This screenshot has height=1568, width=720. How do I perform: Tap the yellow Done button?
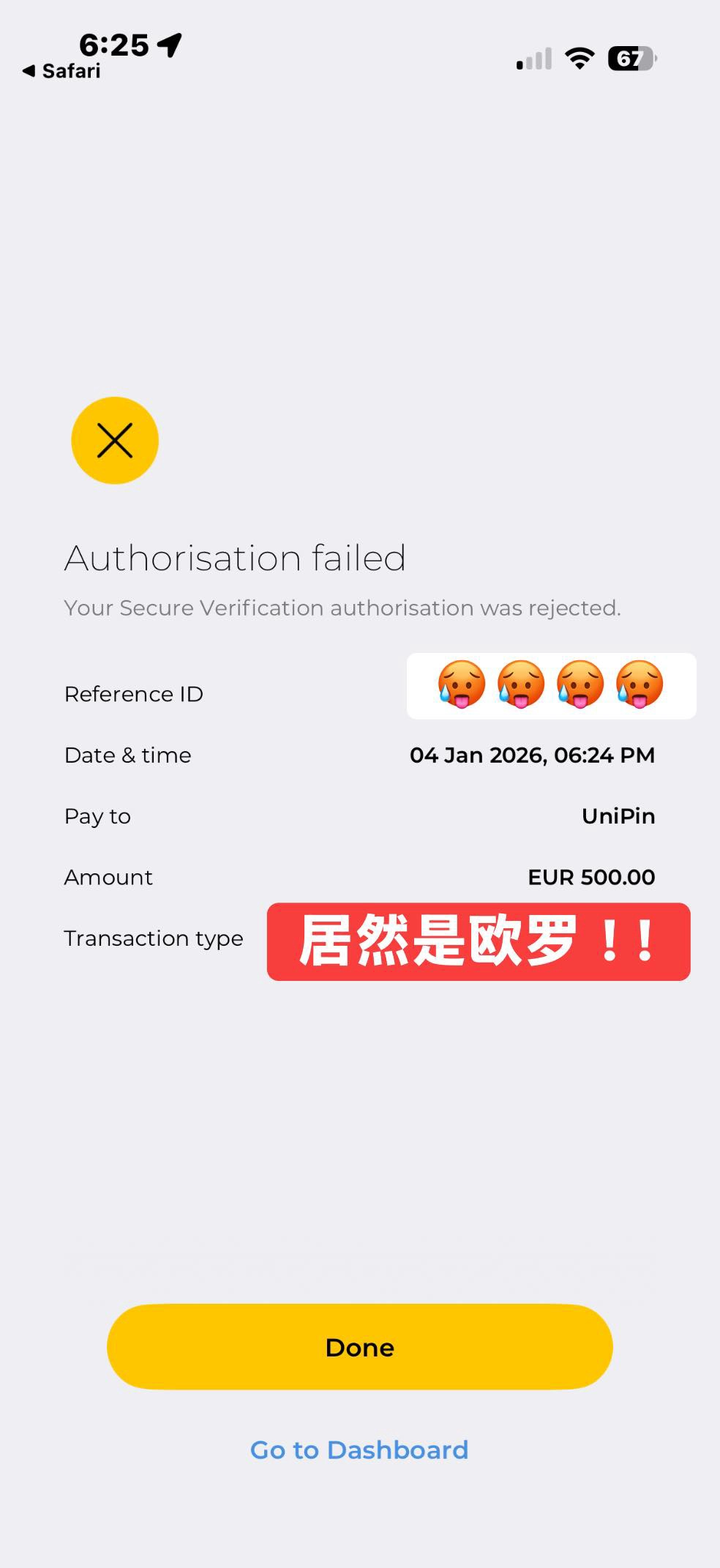coord(359,1347)
